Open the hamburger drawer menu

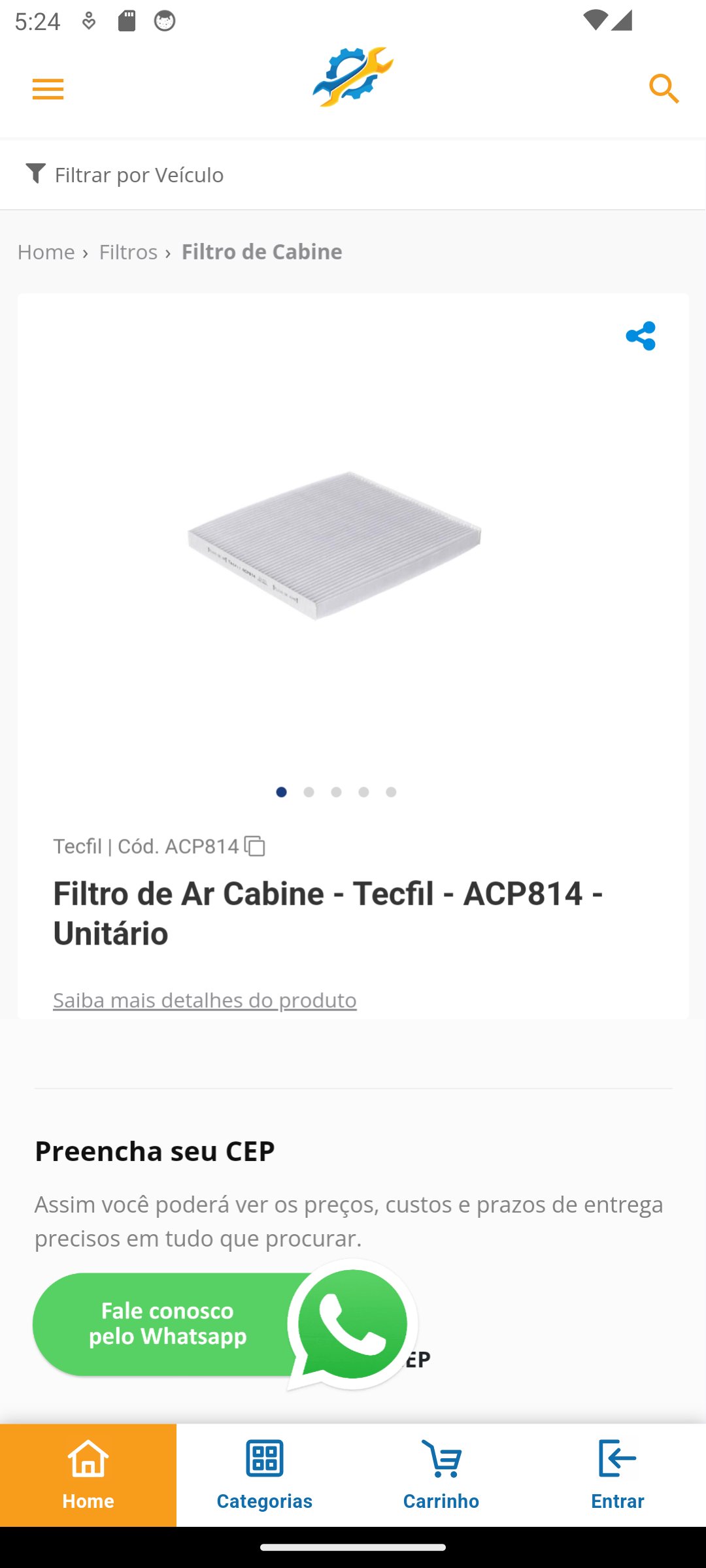[48, 89]
